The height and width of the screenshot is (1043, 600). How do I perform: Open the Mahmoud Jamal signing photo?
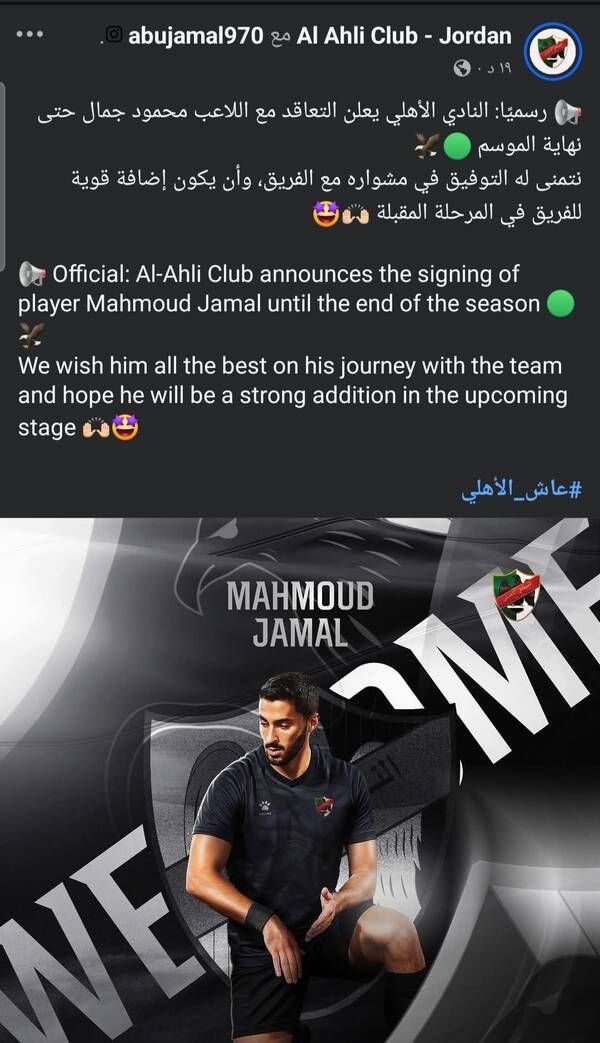click(300, 780)
